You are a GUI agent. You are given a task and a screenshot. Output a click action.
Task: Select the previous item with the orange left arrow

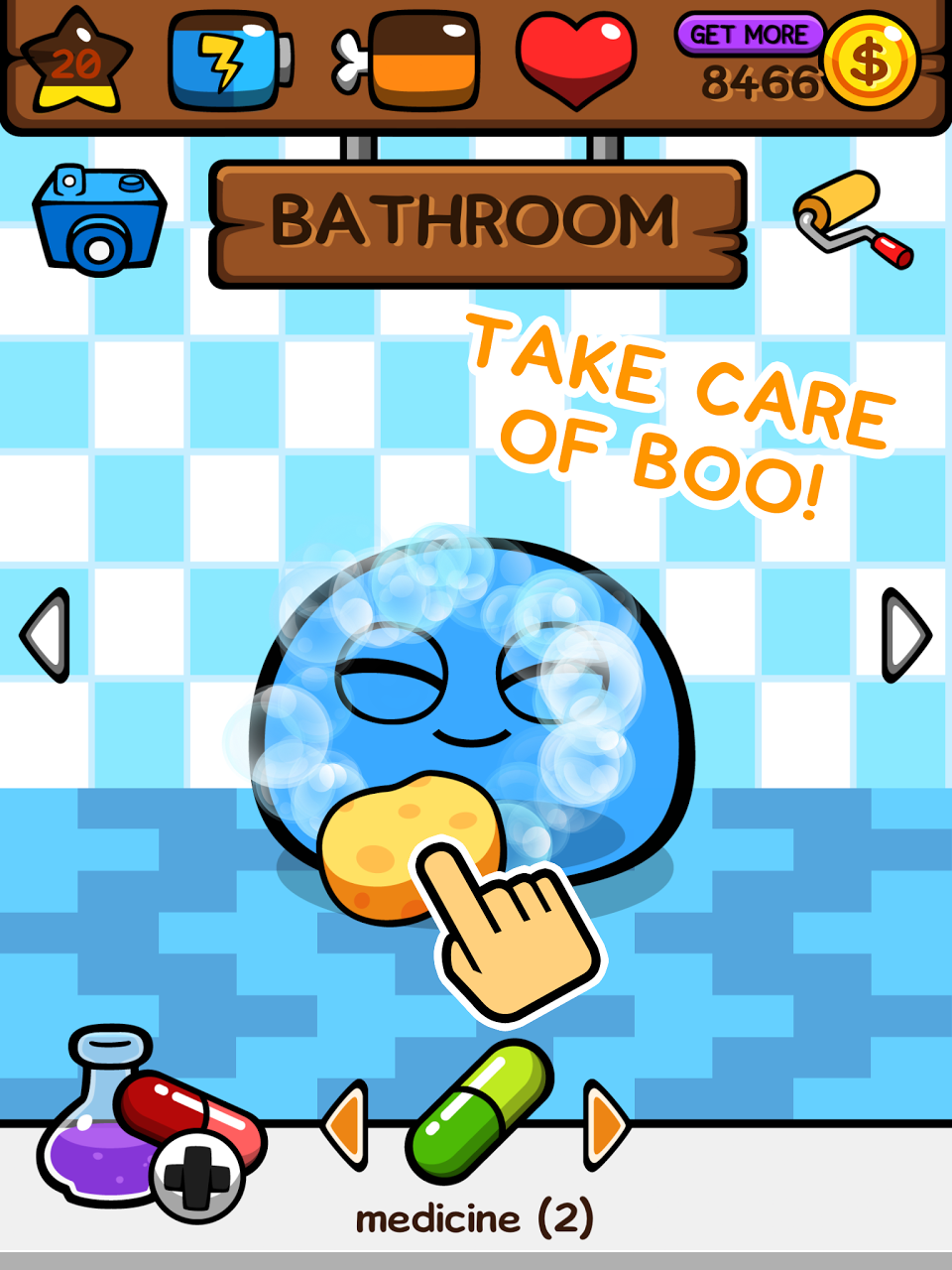click(x=347, y=1125)
